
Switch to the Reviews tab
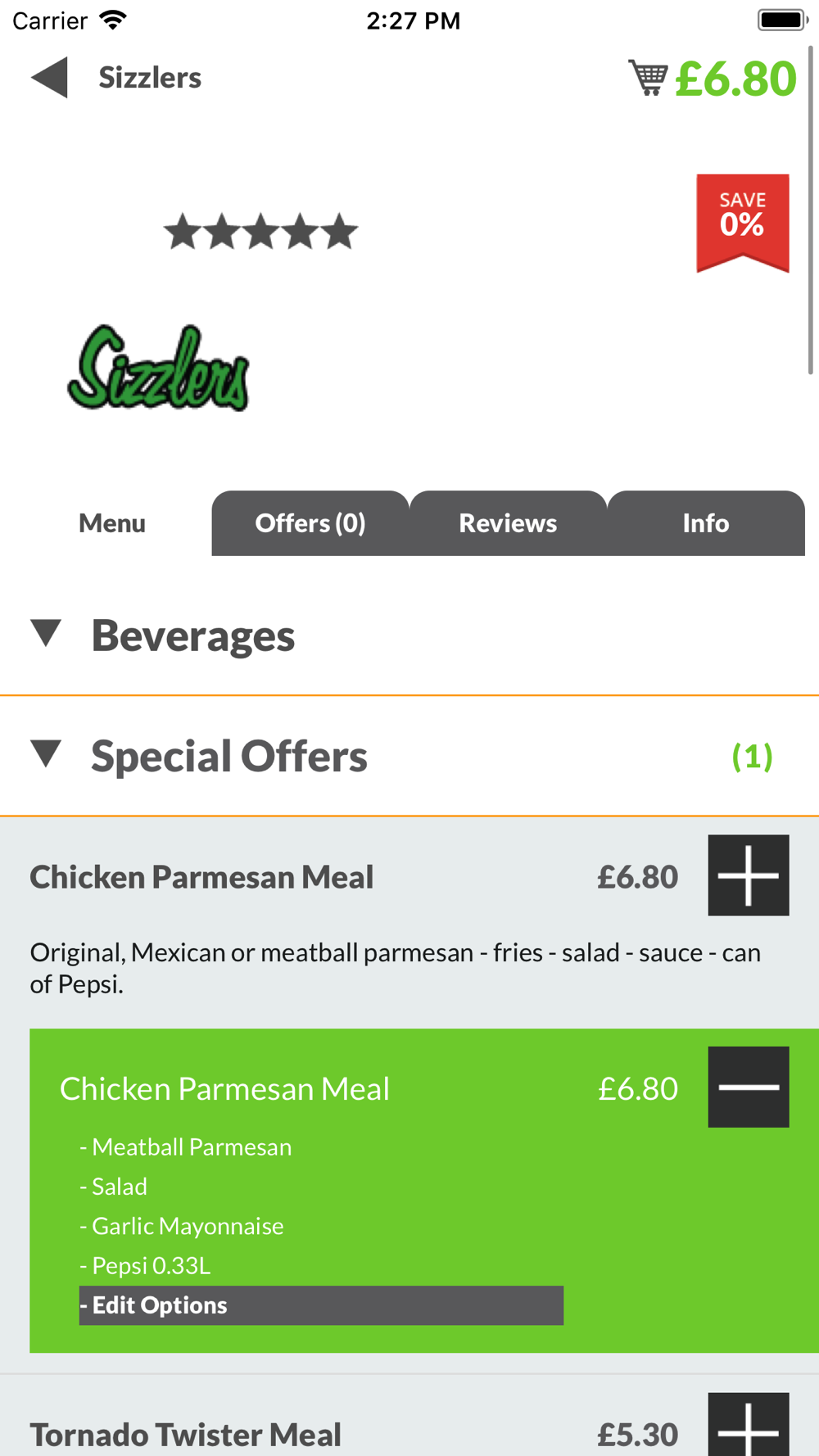508,523
